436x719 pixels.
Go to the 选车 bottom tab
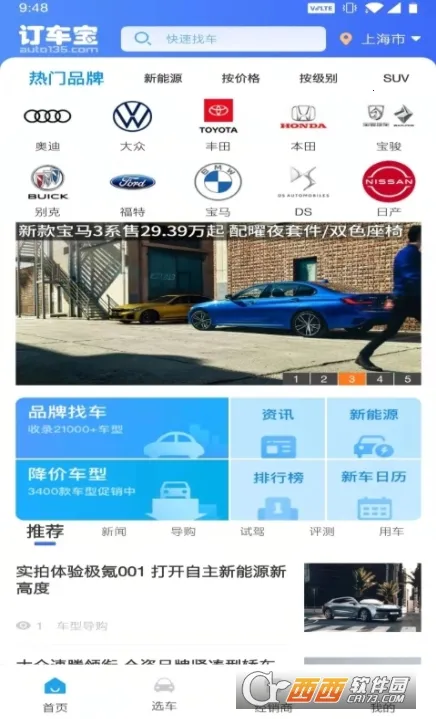click(x=164, y=693)
